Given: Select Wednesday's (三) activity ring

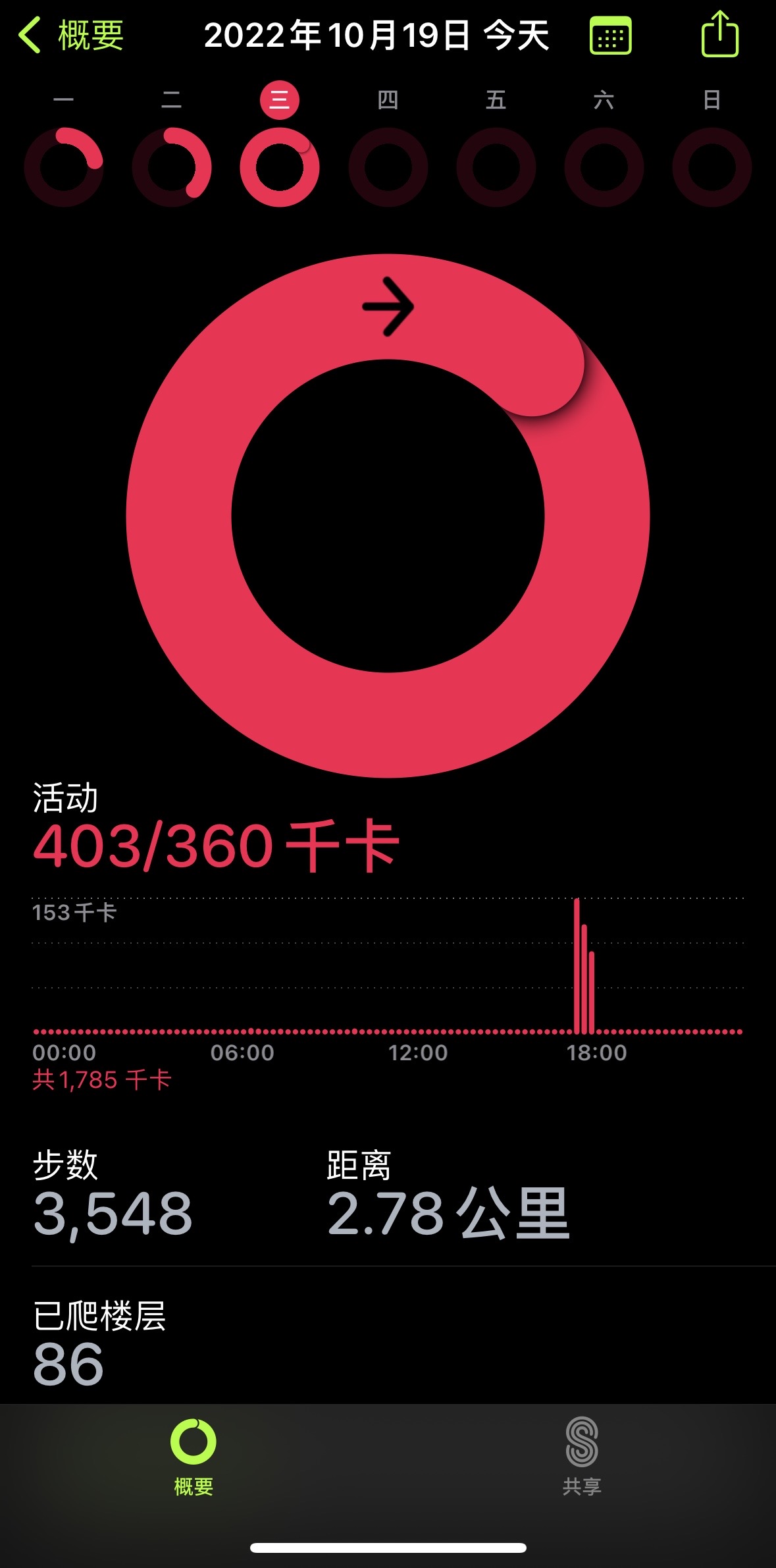Looking at the screenshot, I should [280, 167].
